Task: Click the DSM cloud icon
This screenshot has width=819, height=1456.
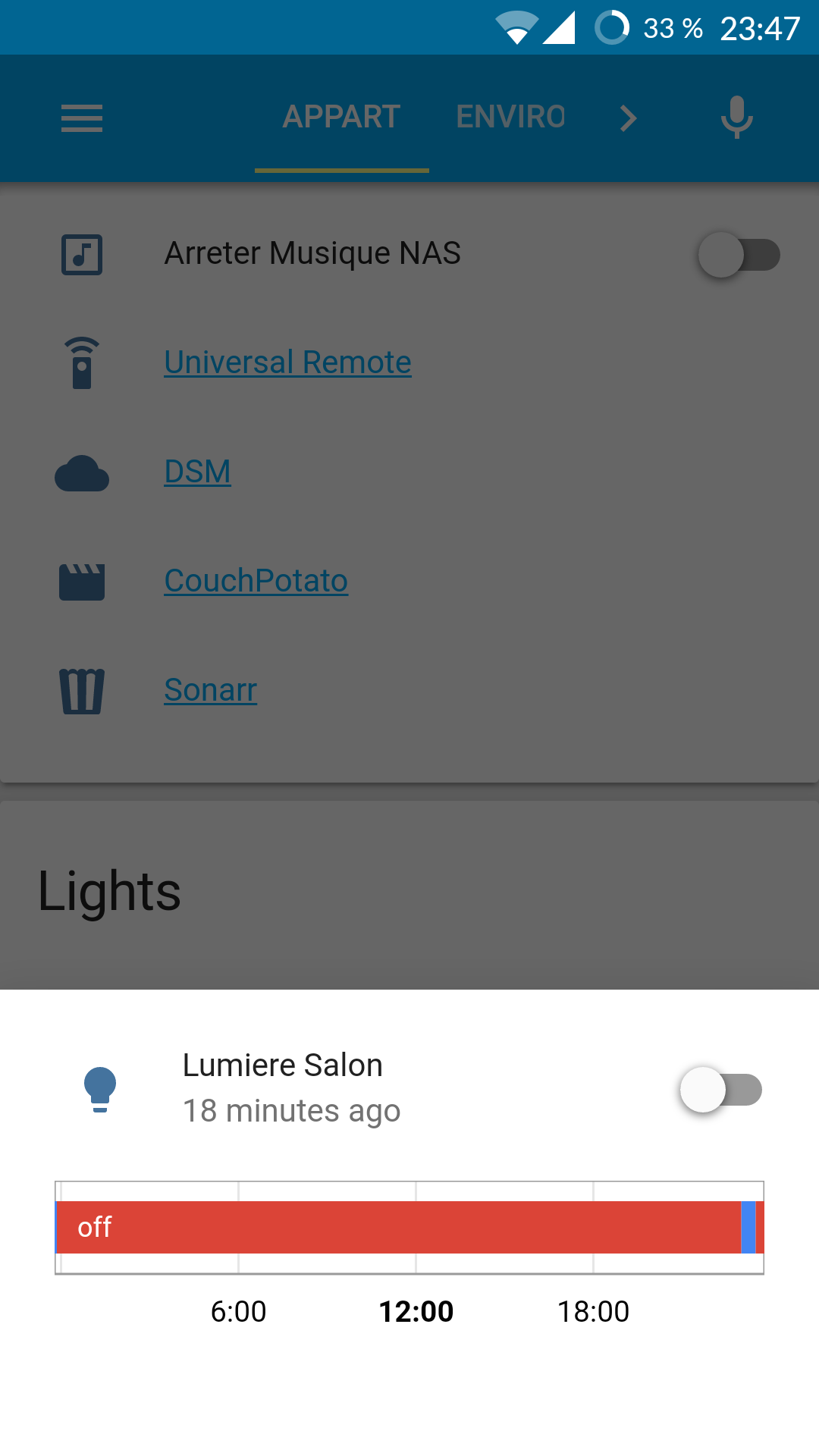Action: pos(82,473)
